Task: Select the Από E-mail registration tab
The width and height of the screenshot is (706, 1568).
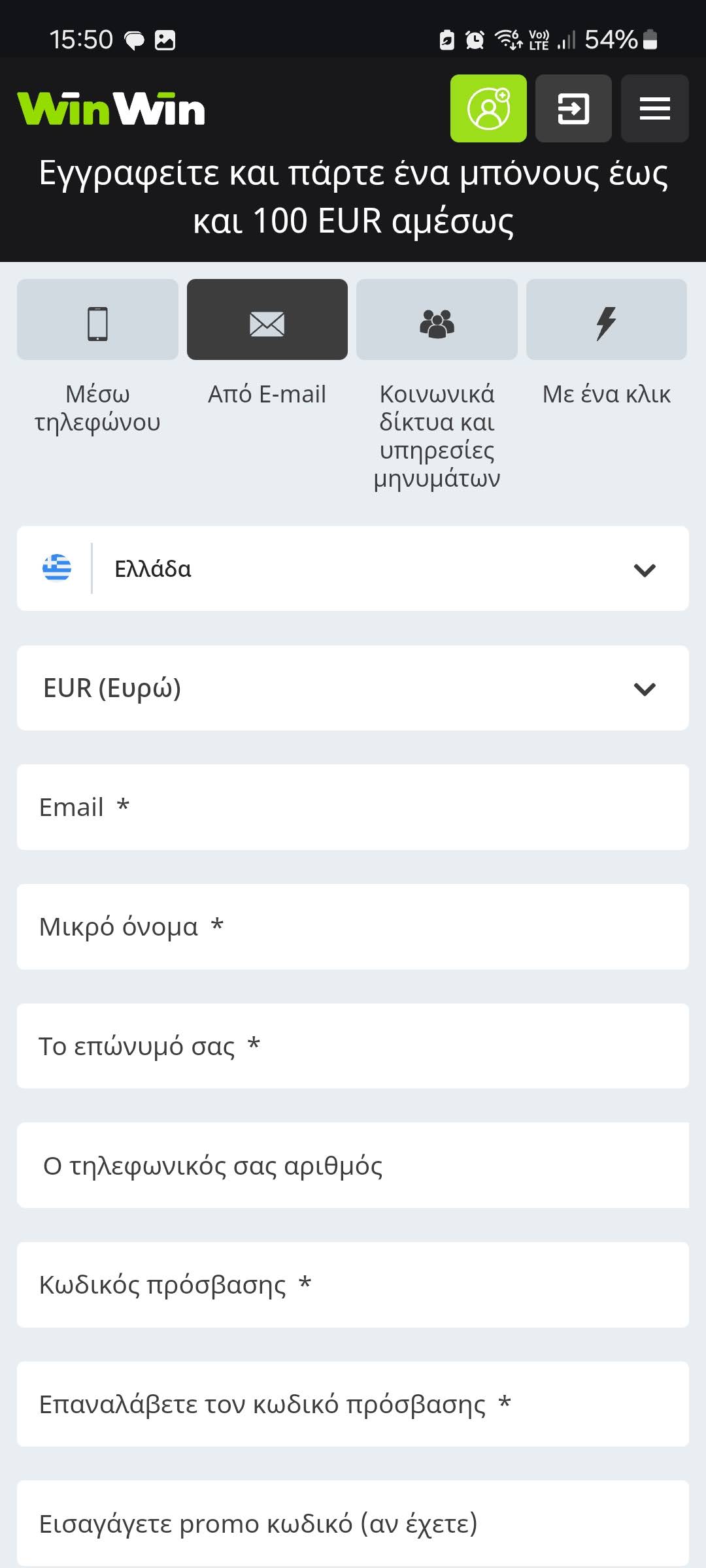Action: 267,320
